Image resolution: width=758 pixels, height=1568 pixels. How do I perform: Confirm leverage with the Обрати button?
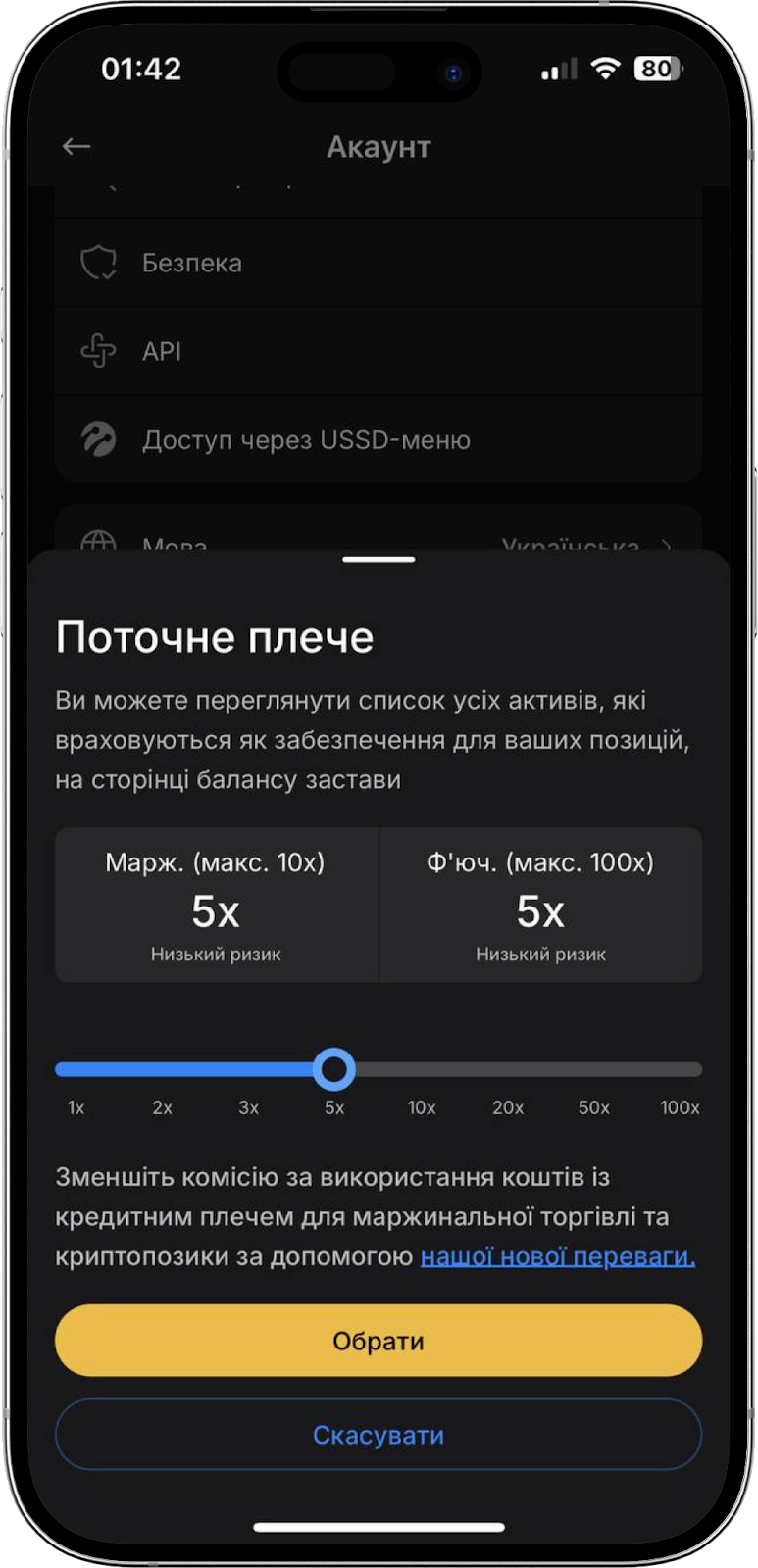[379, 1340]
